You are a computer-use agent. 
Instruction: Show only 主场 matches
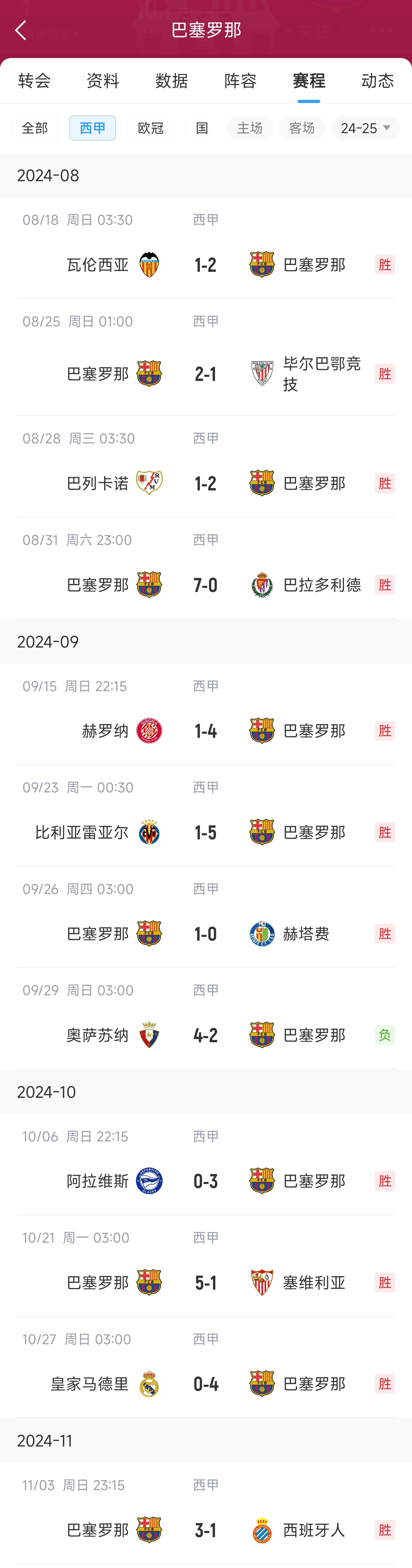pyautogui.click(x=250, y=128)
